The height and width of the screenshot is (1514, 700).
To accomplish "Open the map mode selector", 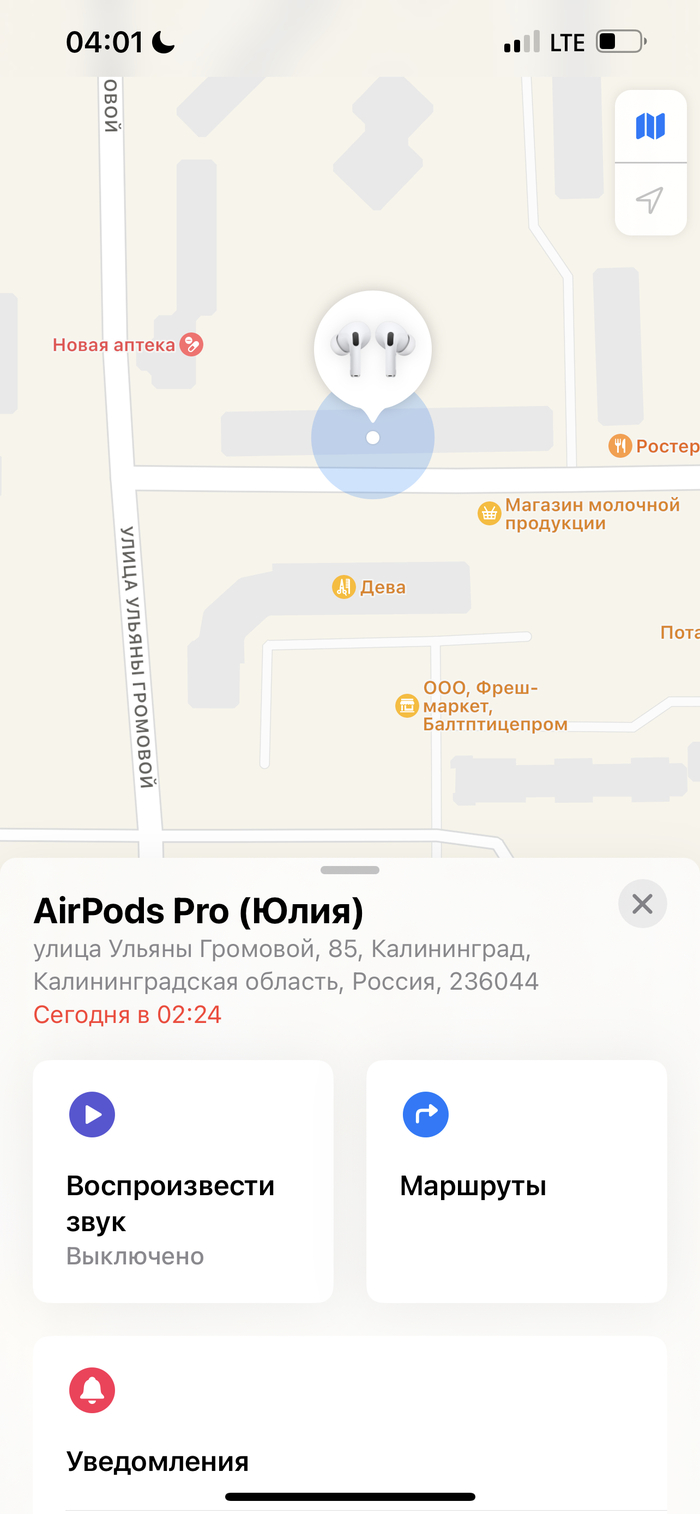I will point(650,126).
